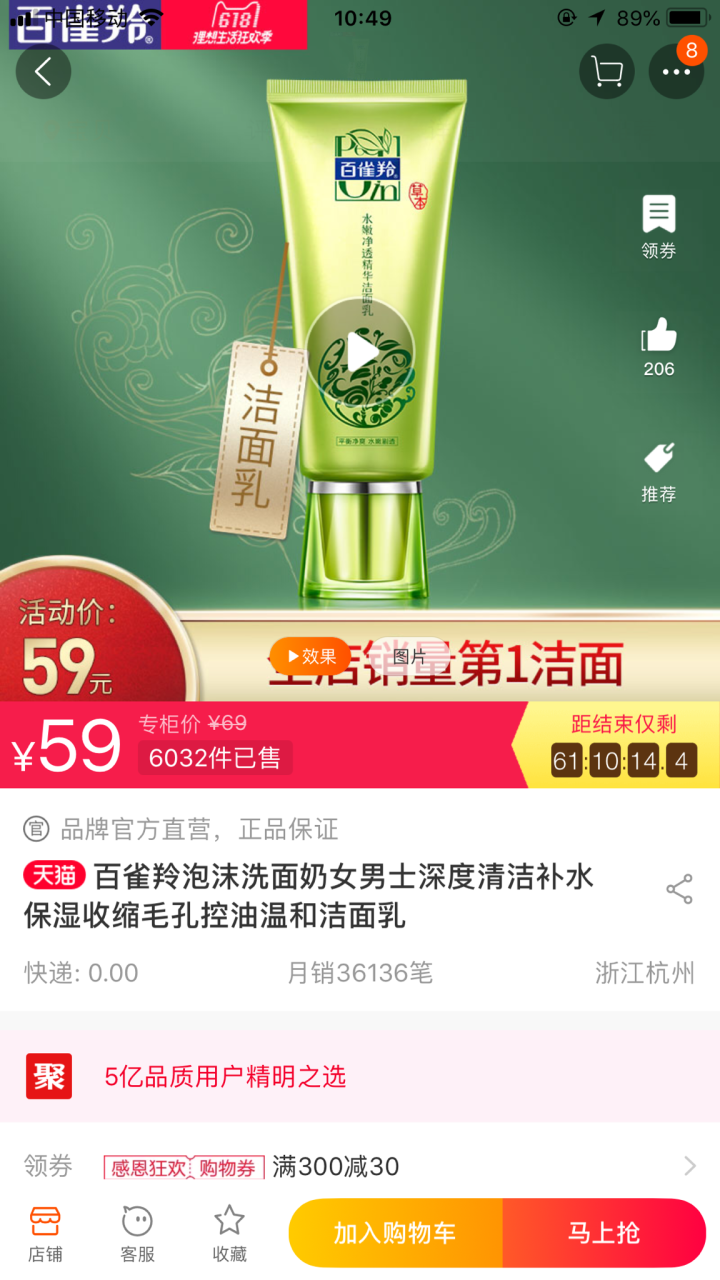Go back to the previous page
This screenshot has width=720, height=1280.
coord(43,72)
